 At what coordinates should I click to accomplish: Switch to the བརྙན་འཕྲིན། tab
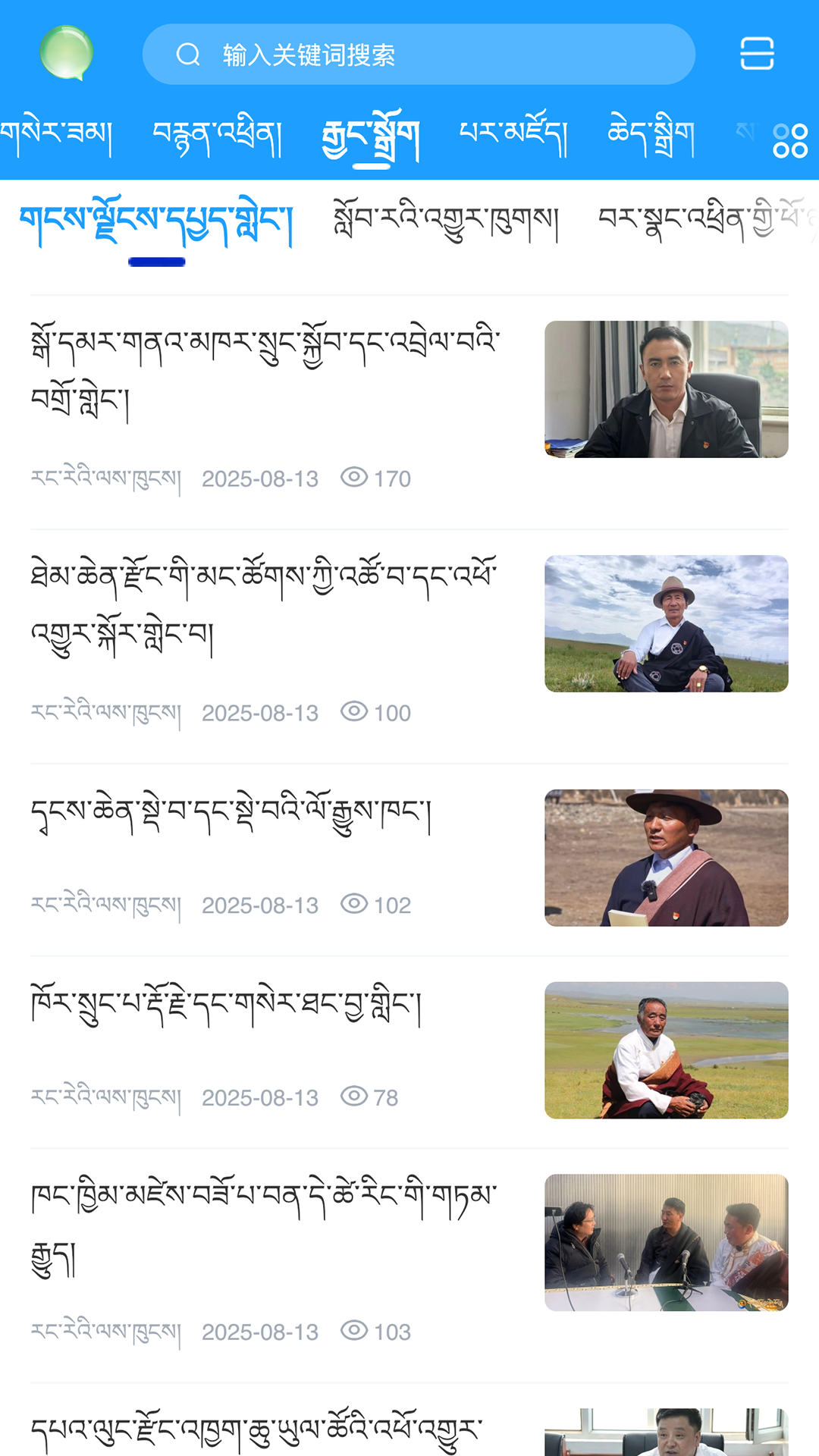(217, 138)
